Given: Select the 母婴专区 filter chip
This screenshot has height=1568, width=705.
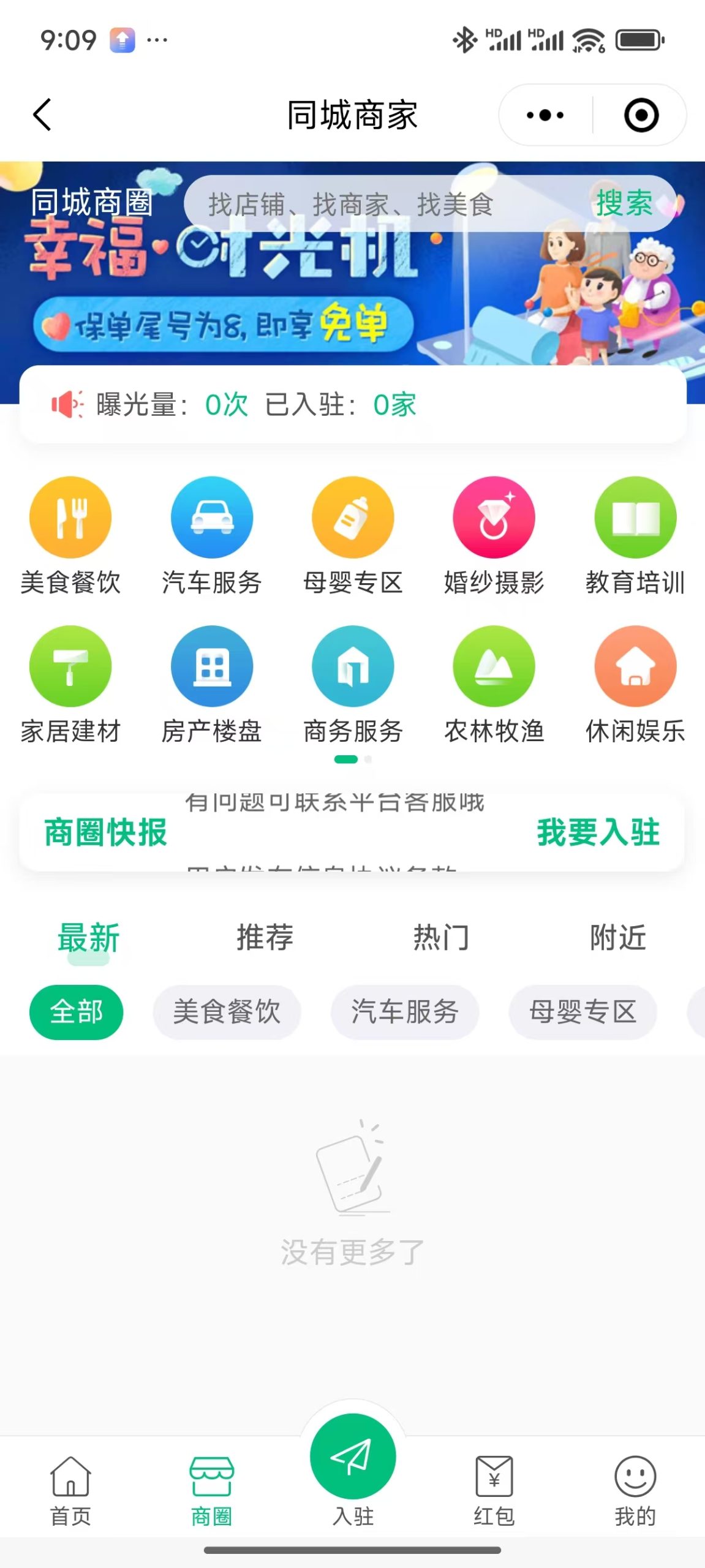Looking at the screenshot, I should coord(582,1012).
